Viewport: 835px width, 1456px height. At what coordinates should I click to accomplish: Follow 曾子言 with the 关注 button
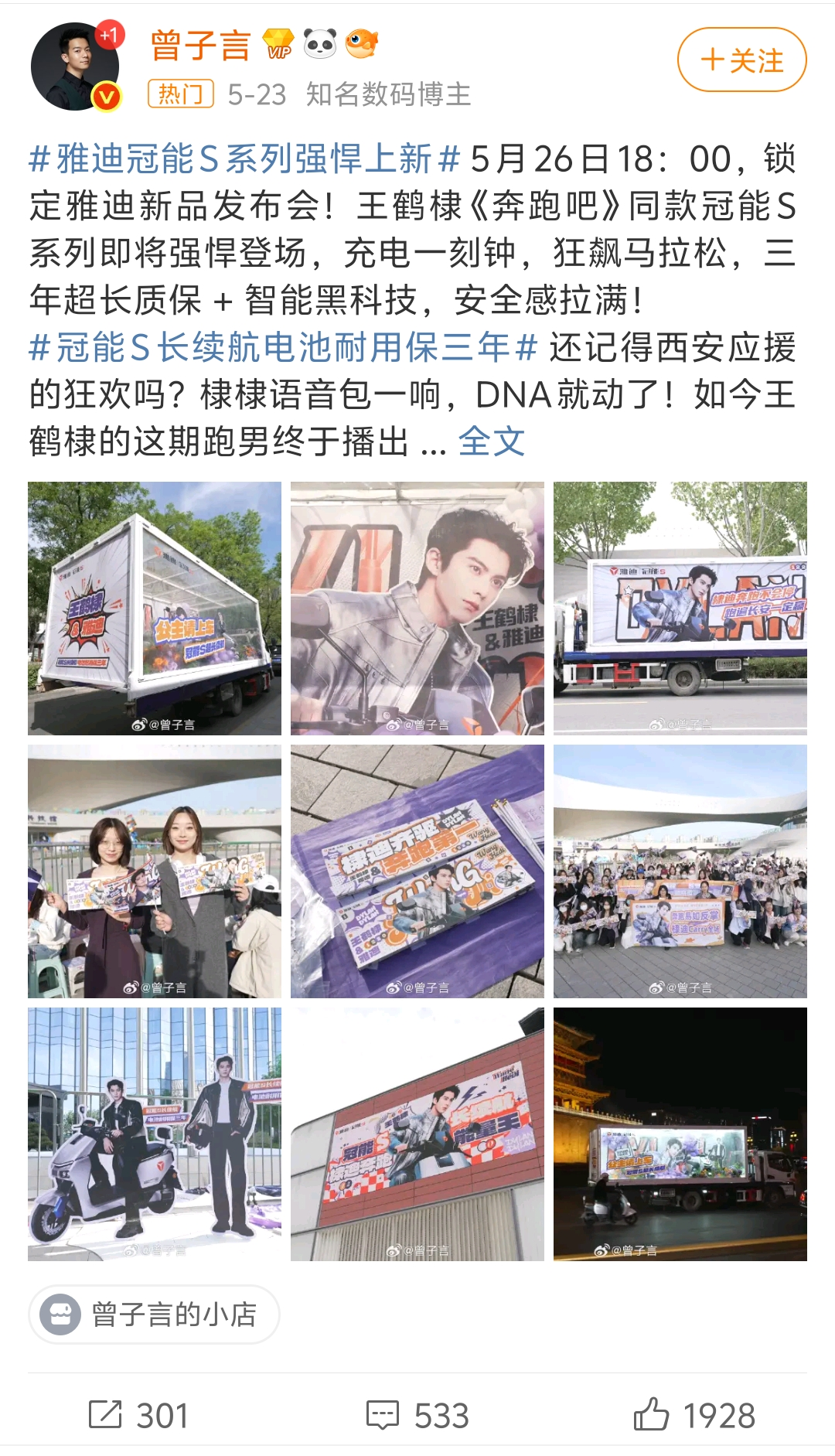[x=741, y=60]
